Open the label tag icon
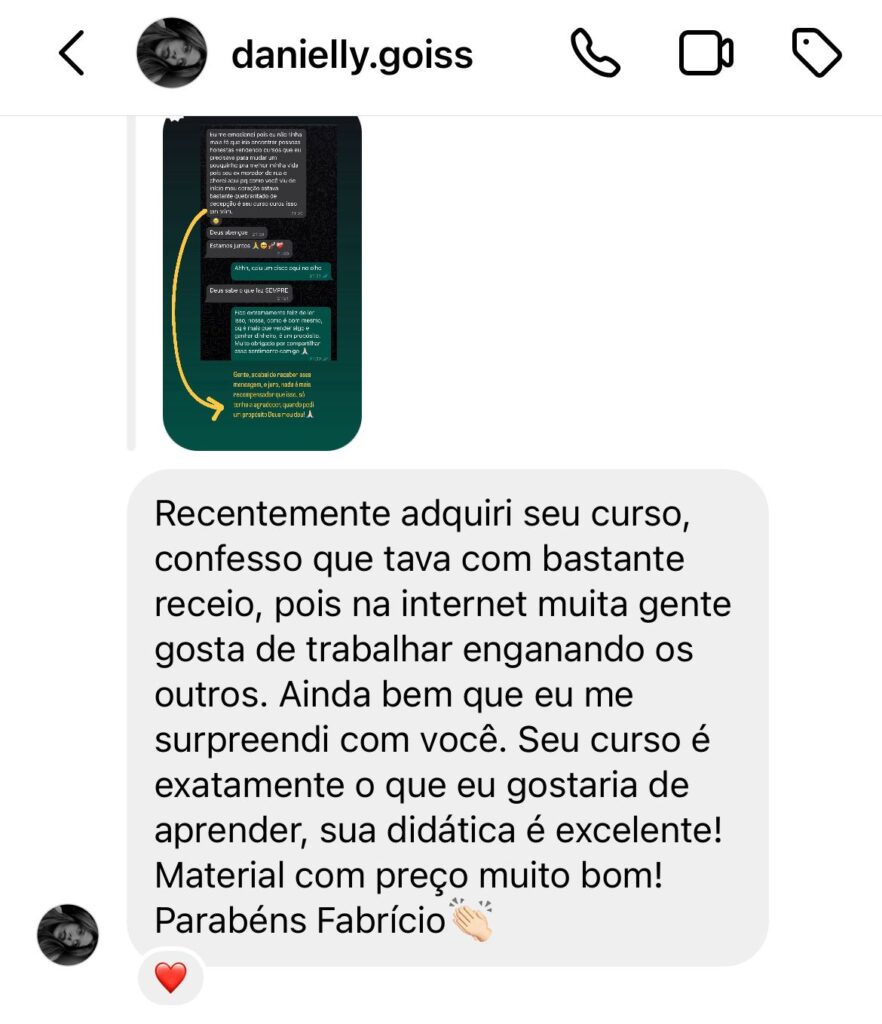Viewport: 882px width, 1024px height. coord(816,53)
